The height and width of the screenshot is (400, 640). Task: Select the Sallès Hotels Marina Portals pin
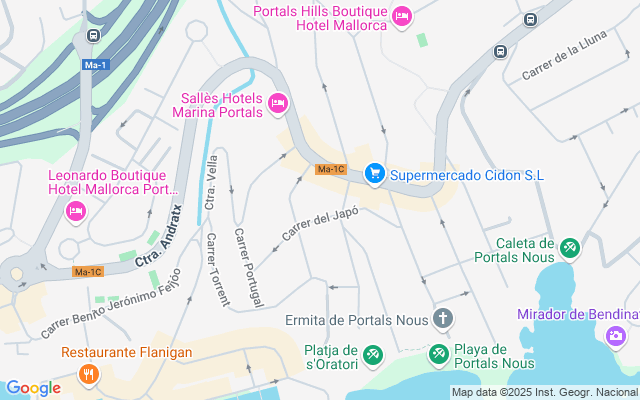(279, 102)
